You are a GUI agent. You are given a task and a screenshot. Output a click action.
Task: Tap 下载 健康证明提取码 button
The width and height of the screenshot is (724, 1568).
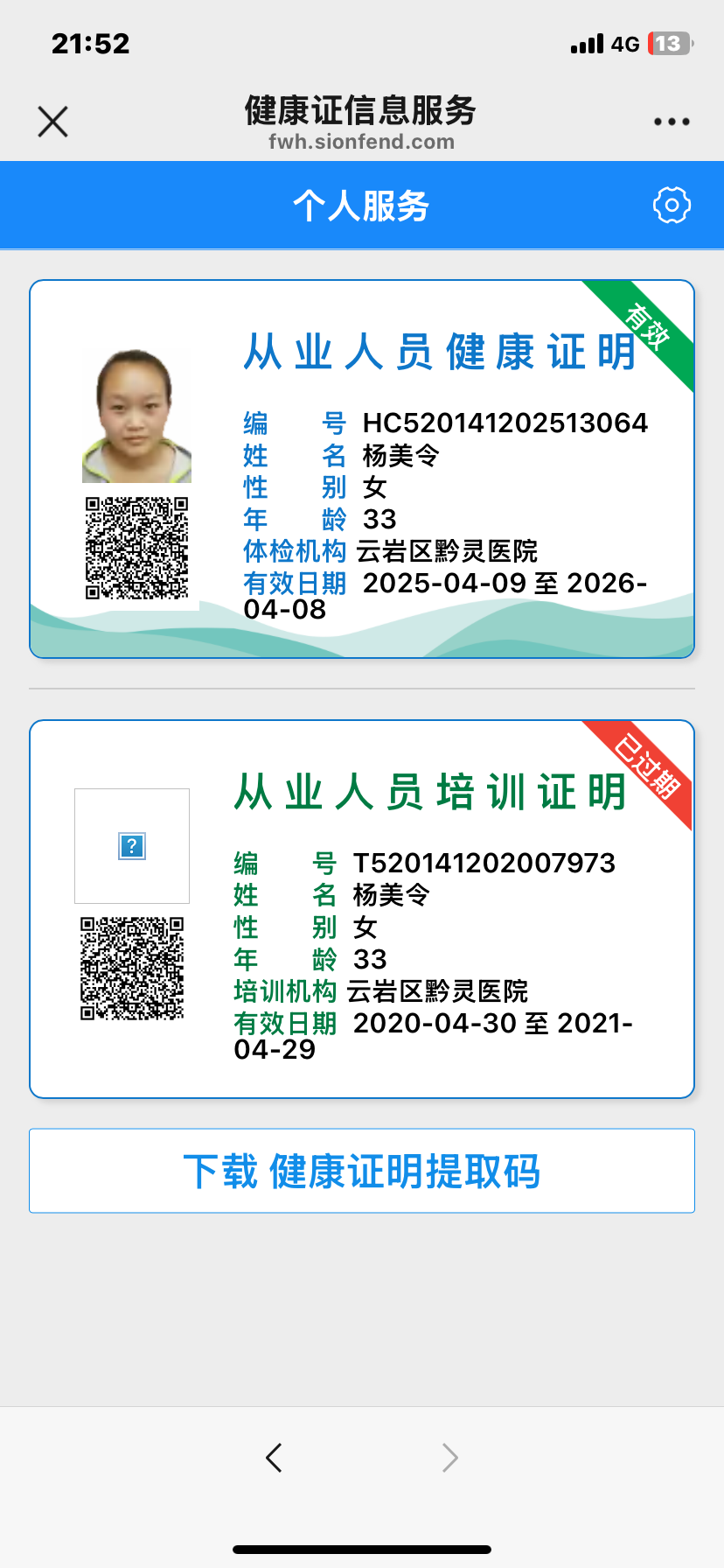(362, 1171)
